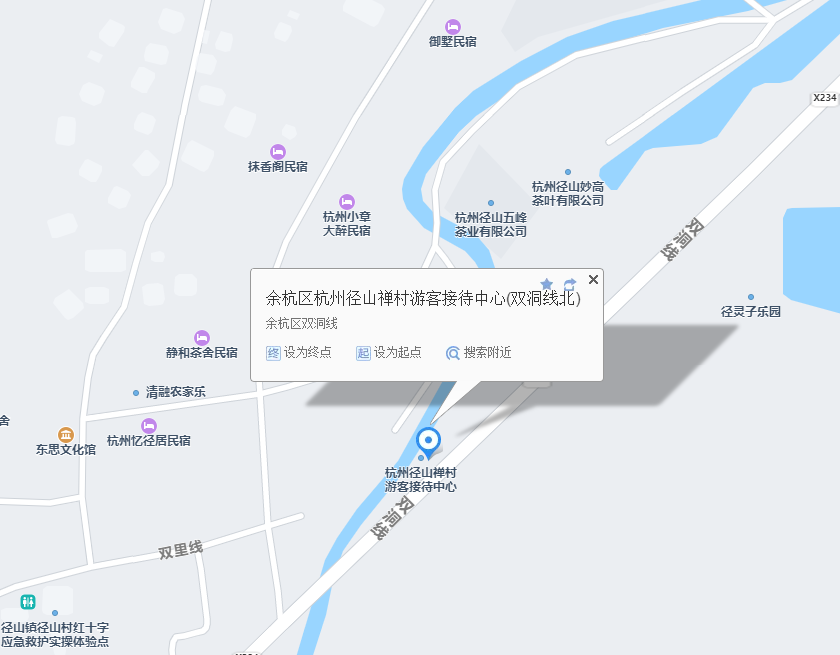Image resolution: width=840 pixels, height=655 pixels.
Task: Open 清融农家乐 point of interest
Action: click(x=136, y=392)
